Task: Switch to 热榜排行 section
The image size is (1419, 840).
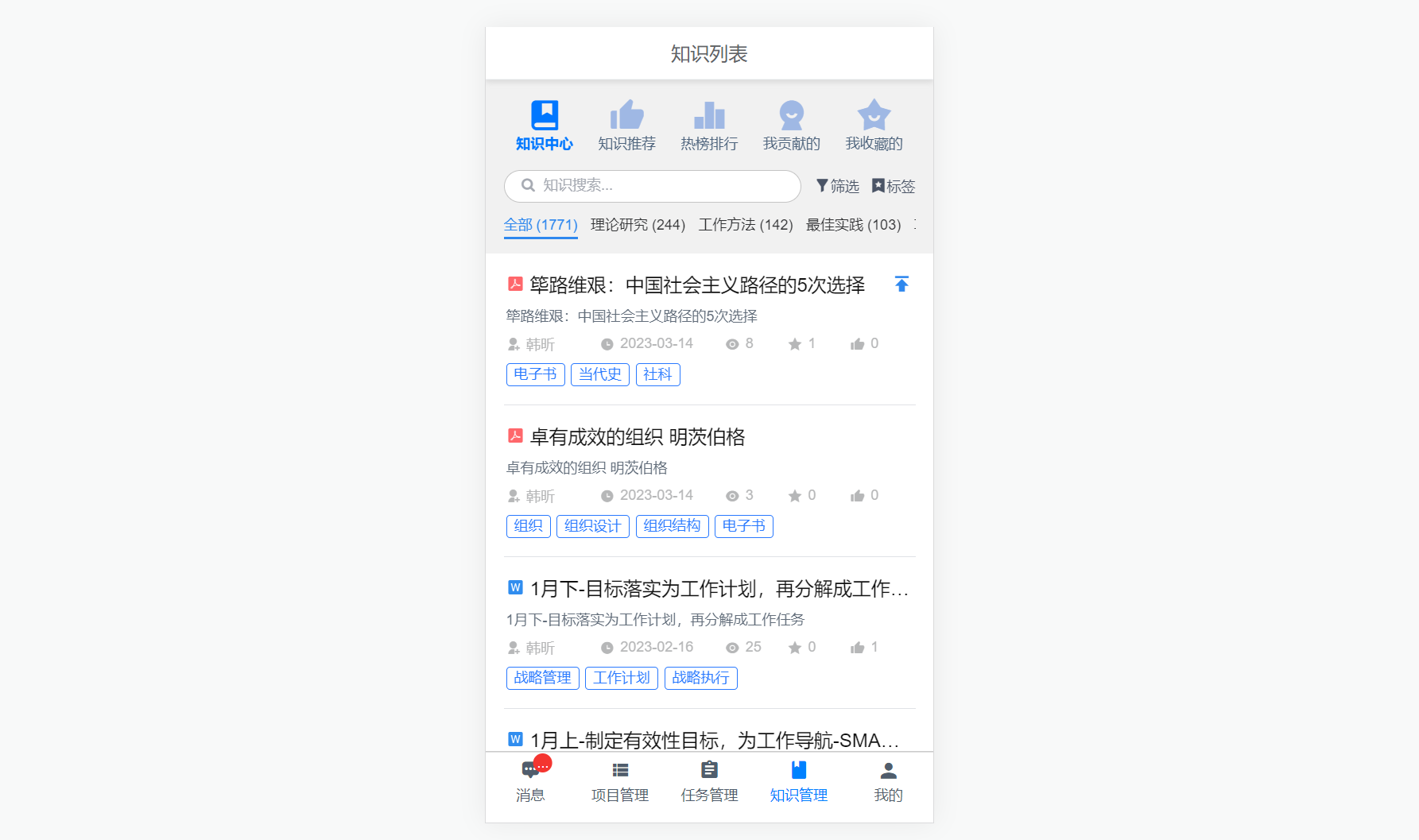Action: (x=709, y=125)
